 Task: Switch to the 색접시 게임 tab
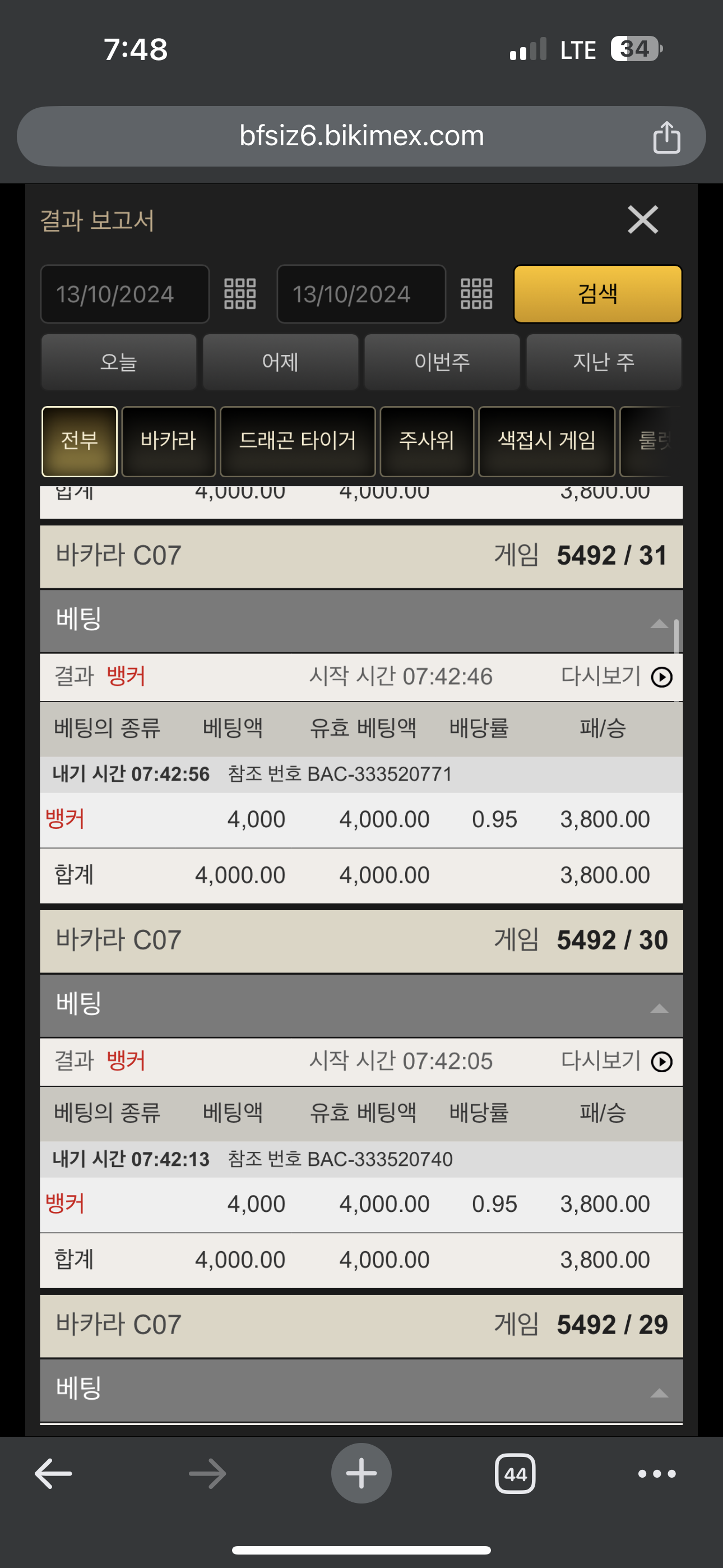coord(546,441)
